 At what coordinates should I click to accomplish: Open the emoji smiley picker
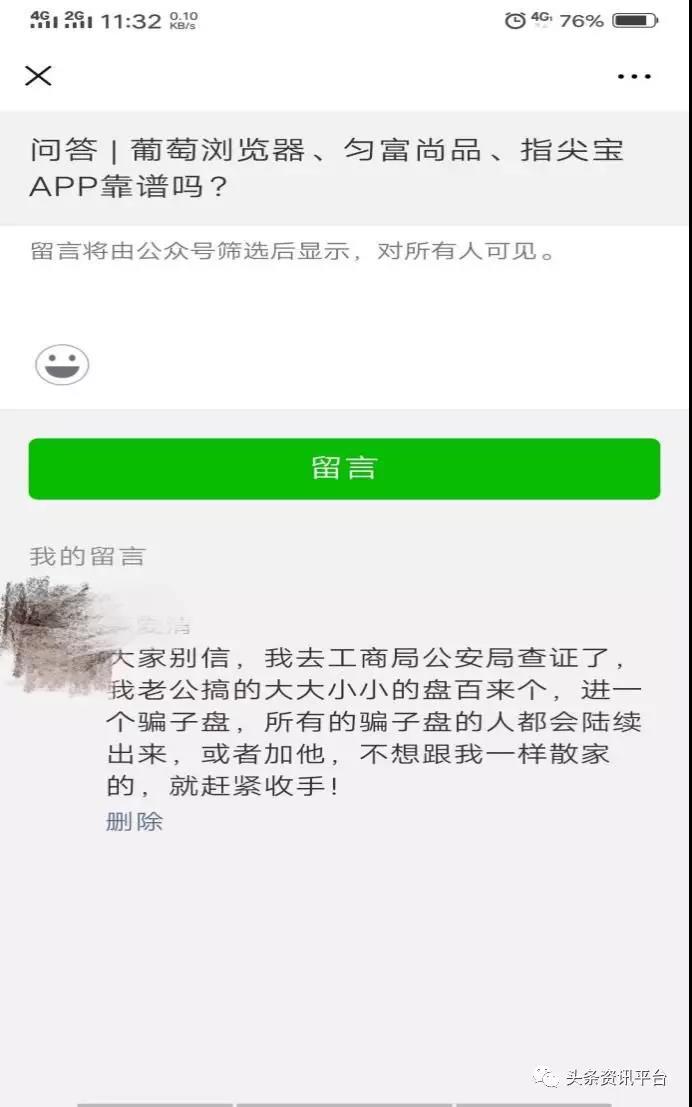coord(62,366)
